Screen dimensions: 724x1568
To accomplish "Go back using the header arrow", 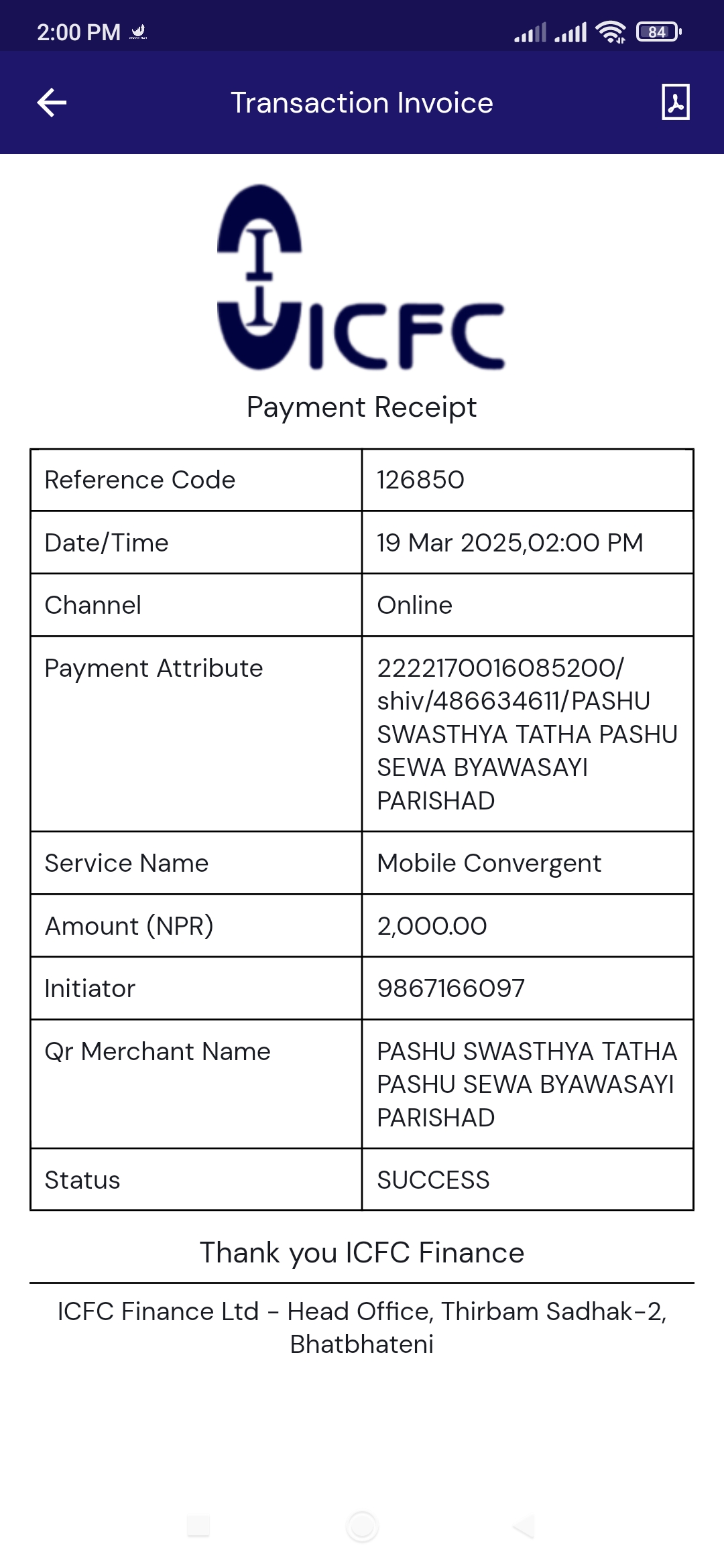I will point(52,103).
